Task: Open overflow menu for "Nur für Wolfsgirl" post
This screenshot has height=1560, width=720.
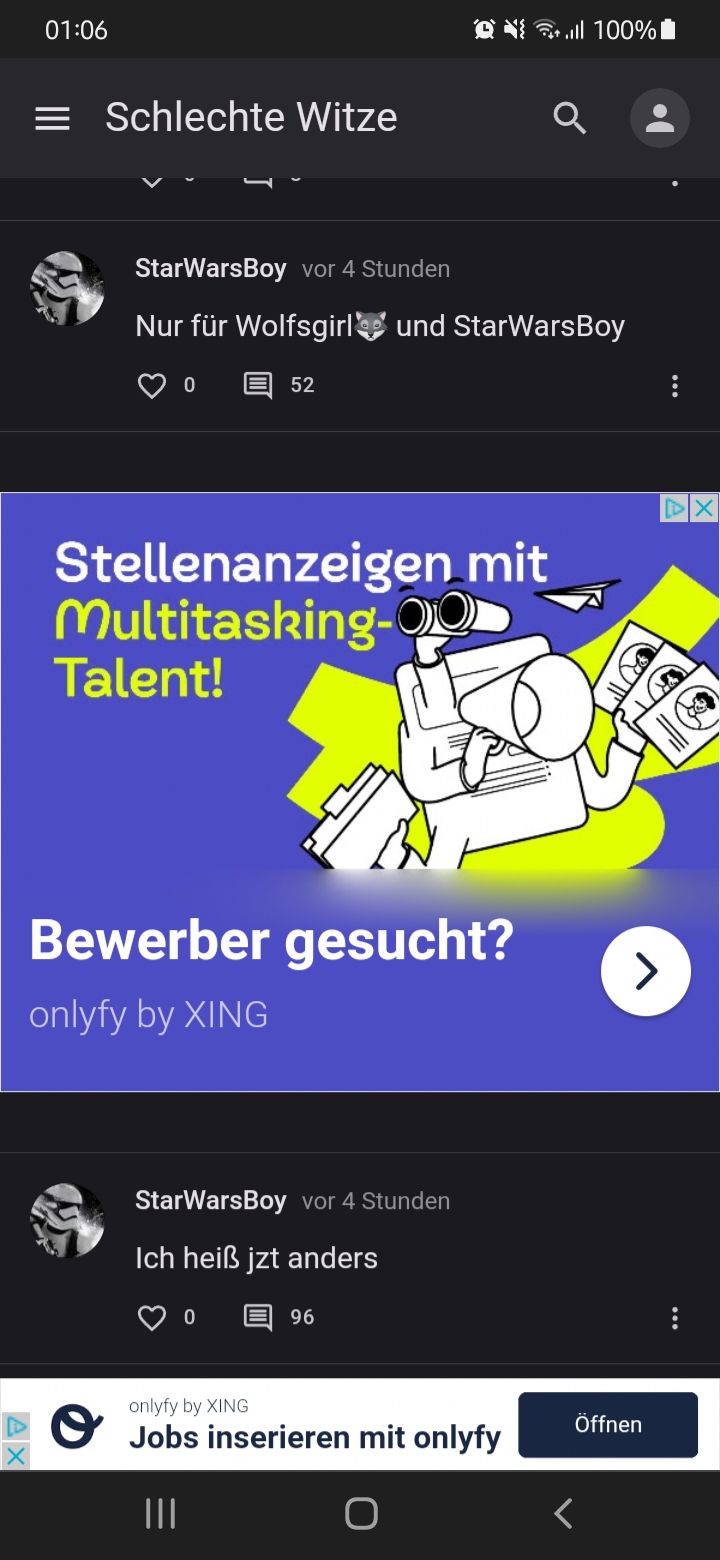Action: 675,386
